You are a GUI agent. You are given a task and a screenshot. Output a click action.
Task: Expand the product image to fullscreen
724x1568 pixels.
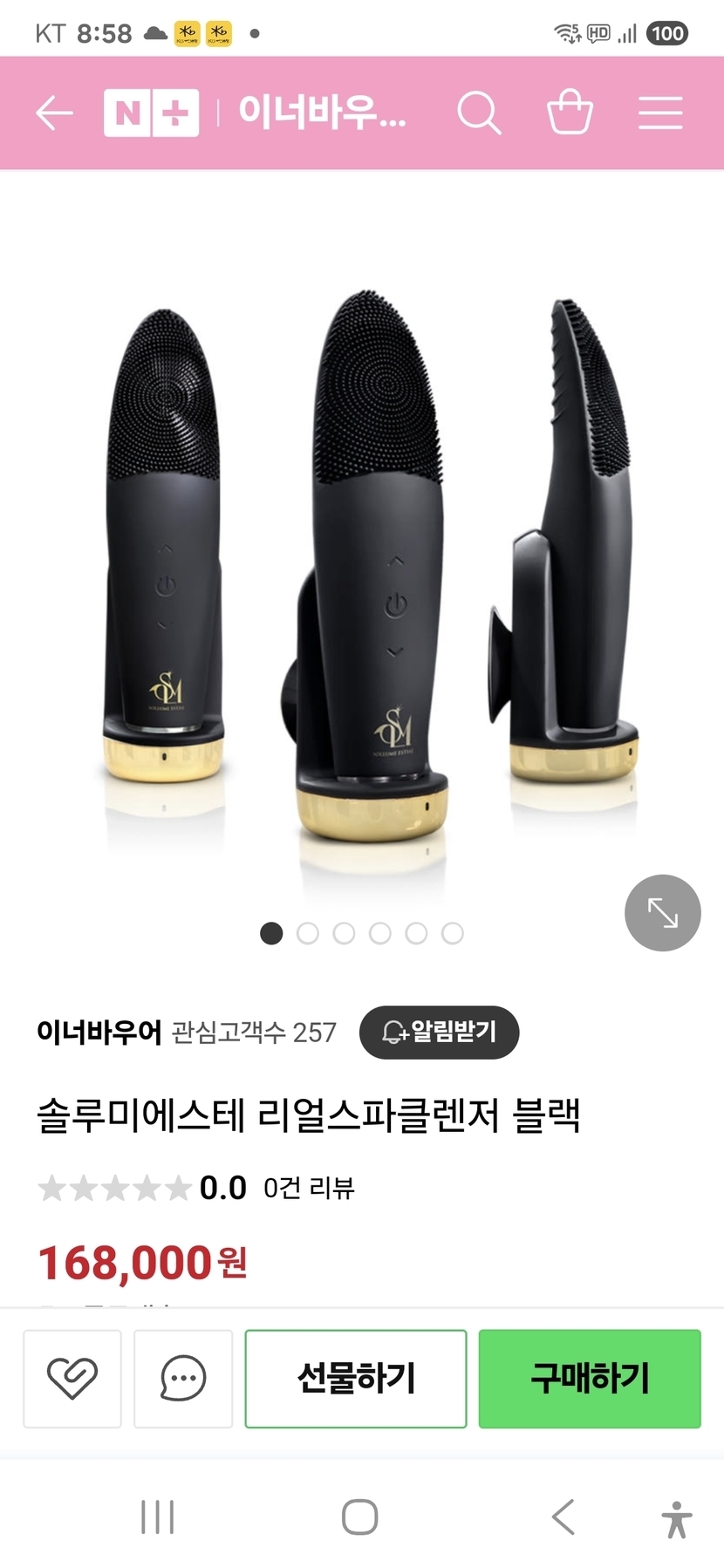[x=662, y=912]
